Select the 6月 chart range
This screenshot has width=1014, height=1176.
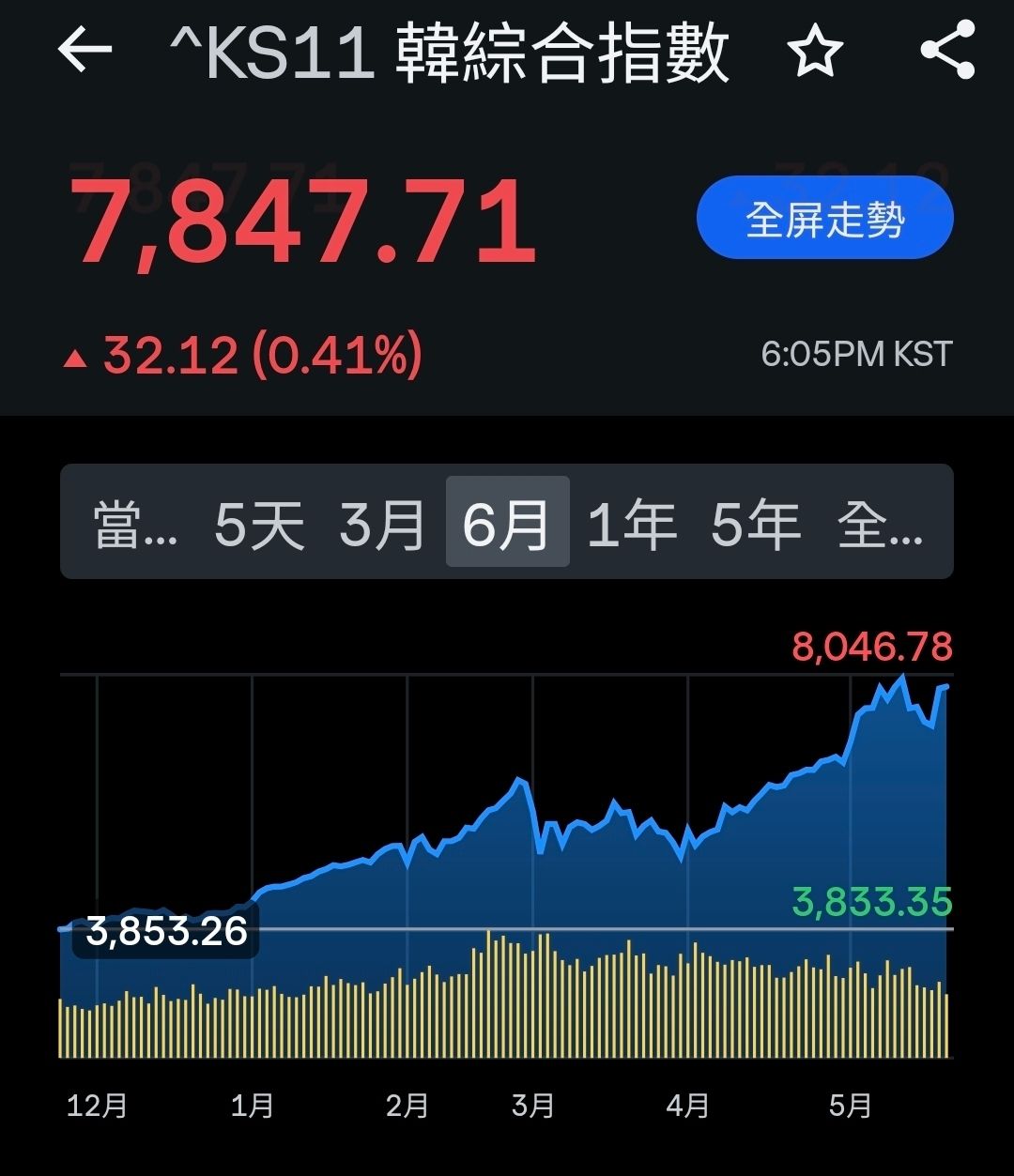point(507,522)
